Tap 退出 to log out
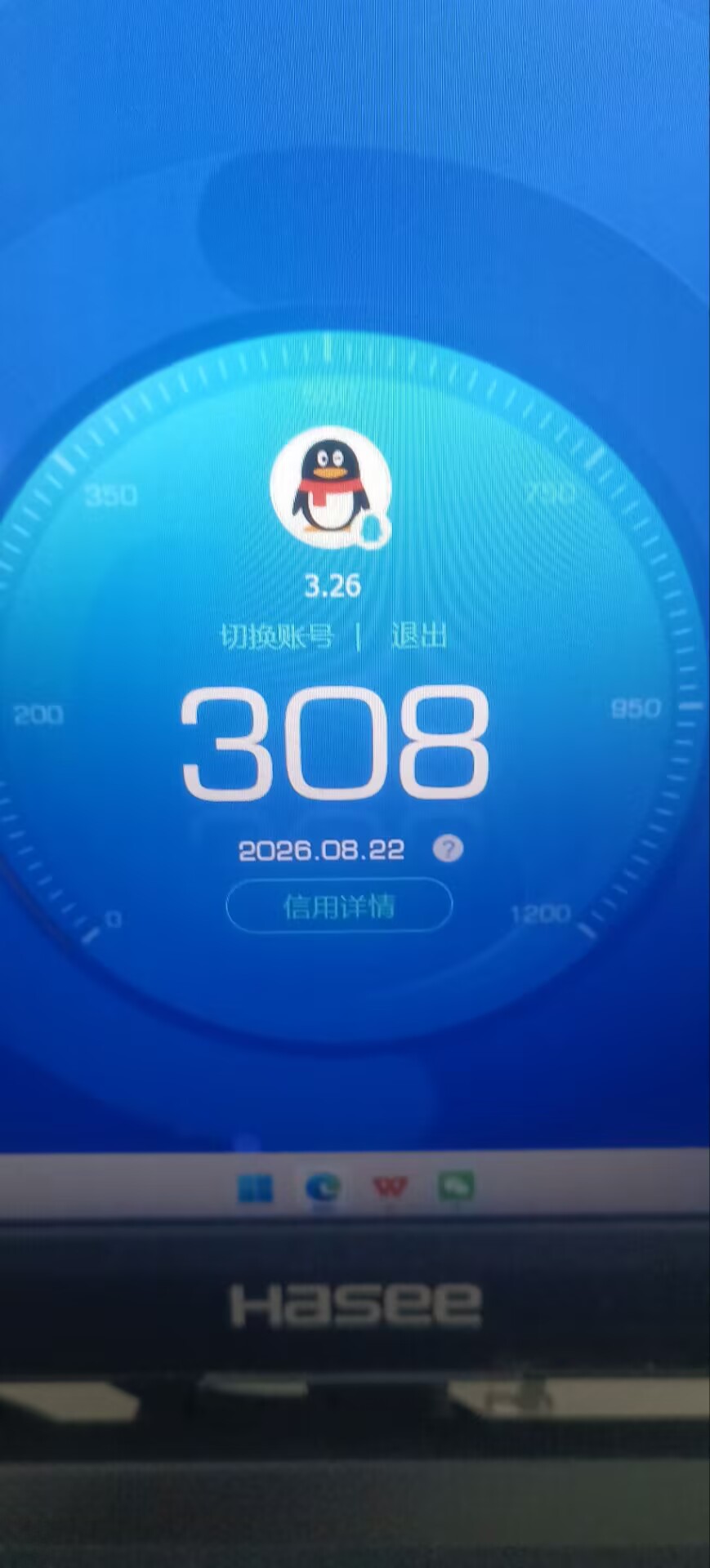The width and height of the screenshot is (710, 1568). pos(419,635)
